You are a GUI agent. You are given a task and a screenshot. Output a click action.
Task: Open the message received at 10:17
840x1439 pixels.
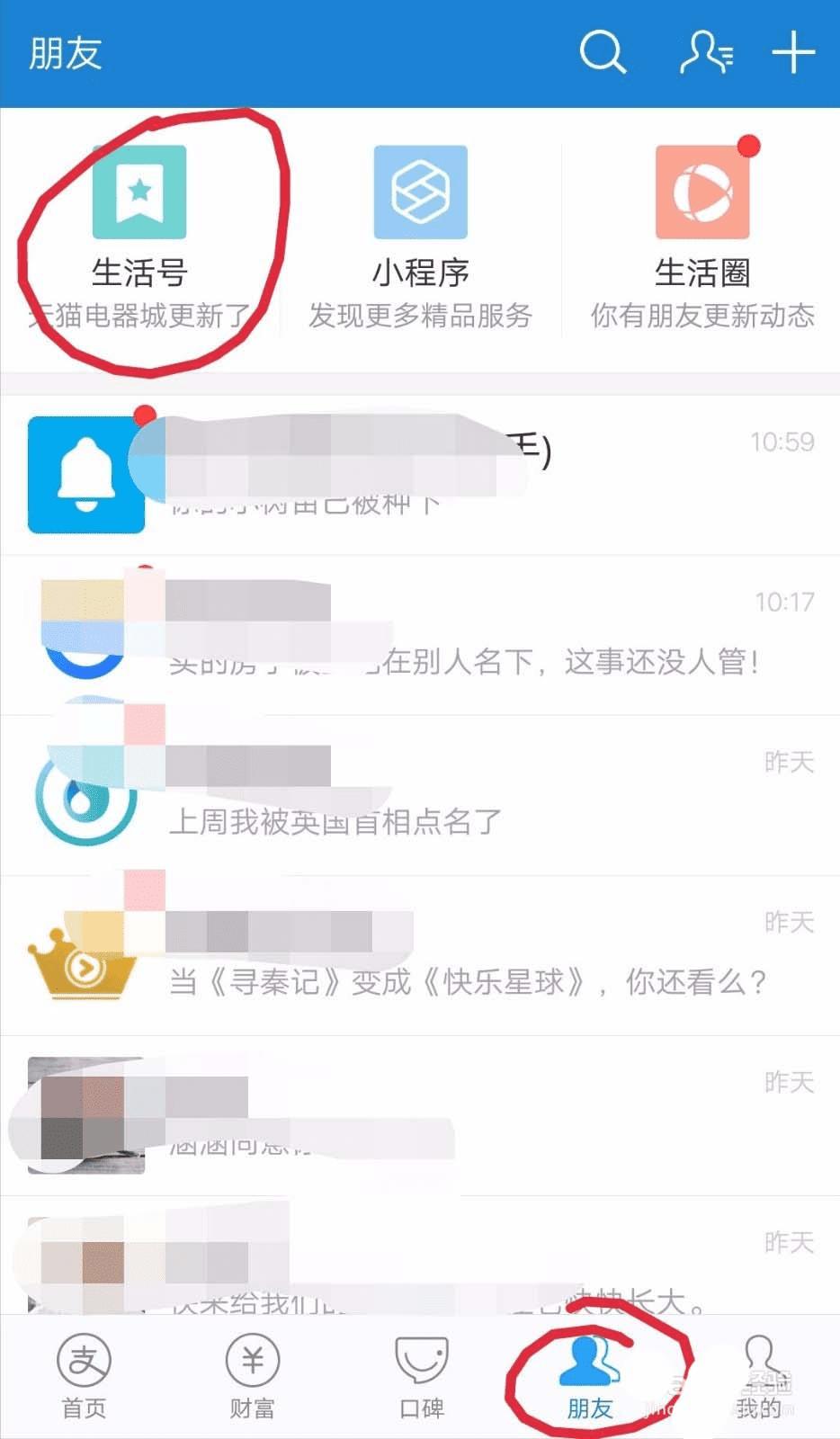point(420,635)
